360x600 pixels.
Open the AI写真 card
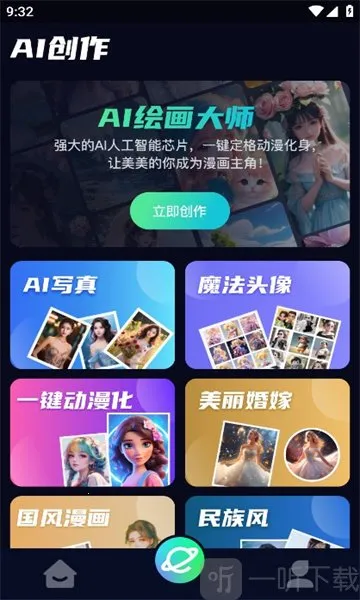pyautogui.click(x=93, y=315)
